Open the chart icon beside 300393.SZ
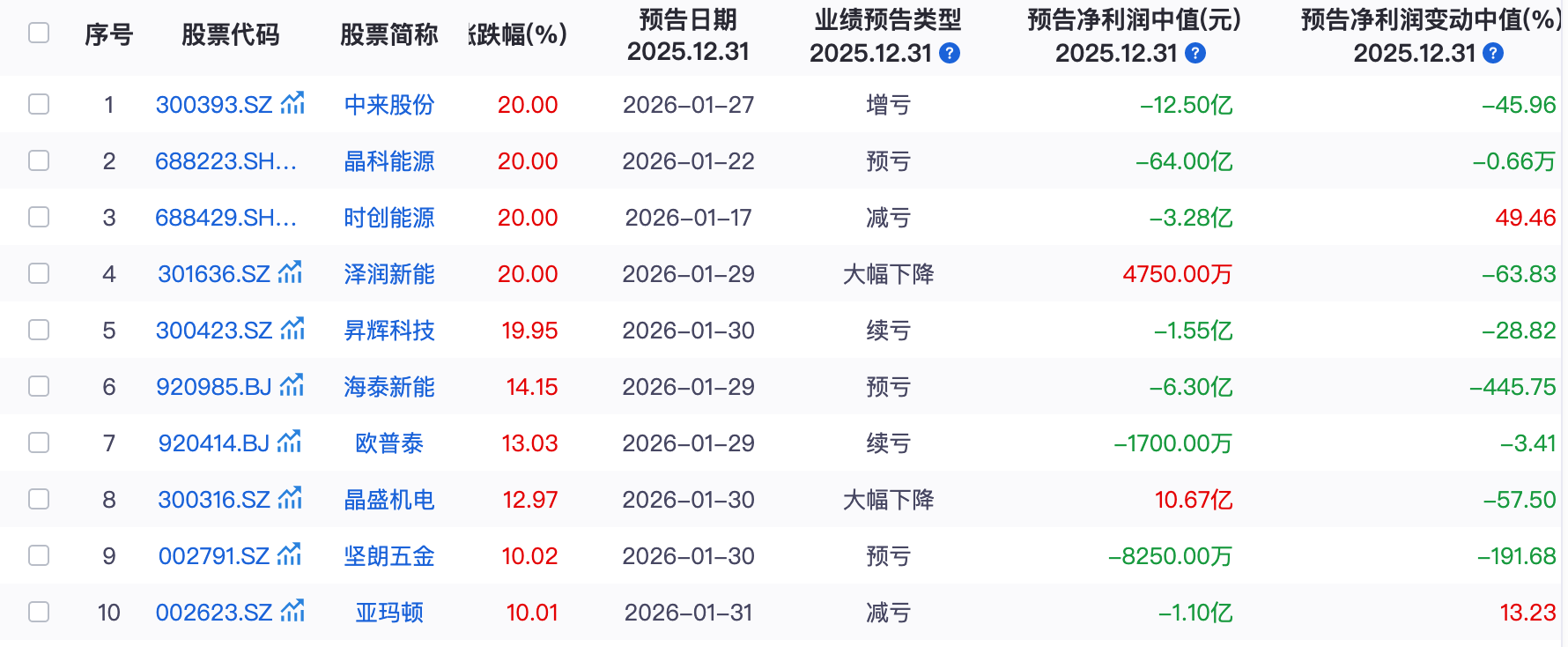 point(292,104)
